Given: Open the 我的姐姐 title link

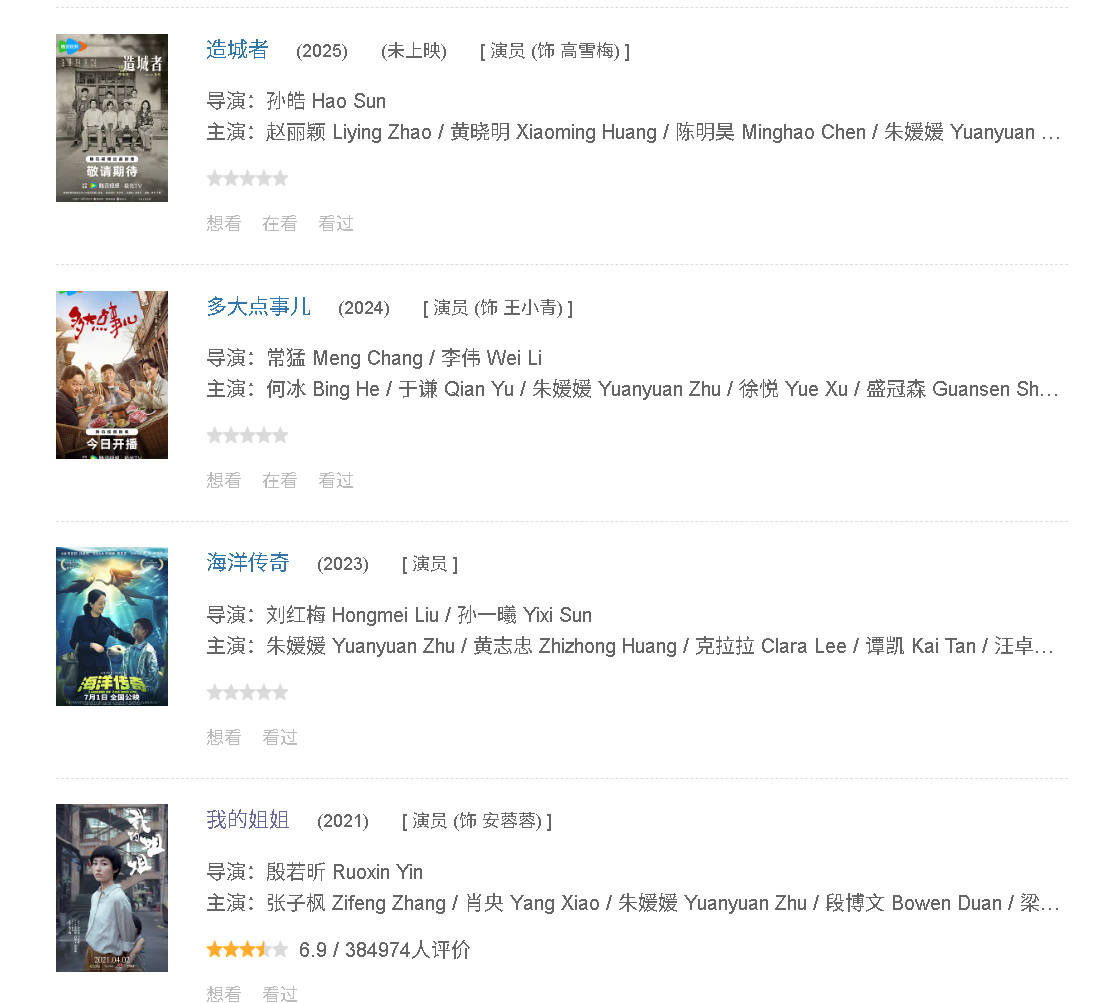Looking at the screenshot, I should 248,820.
